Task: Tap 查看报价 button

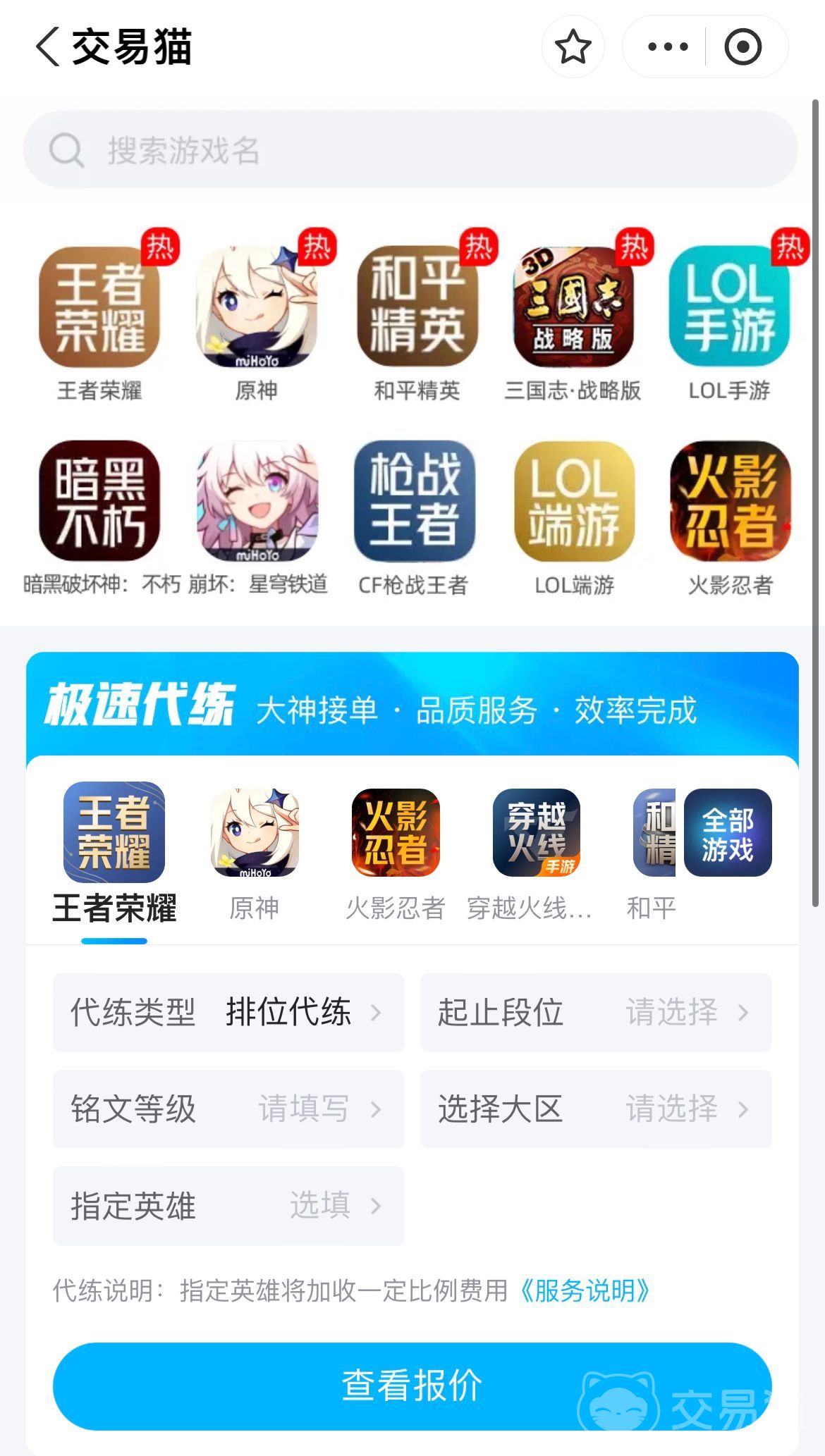Action: [412, 1386]
